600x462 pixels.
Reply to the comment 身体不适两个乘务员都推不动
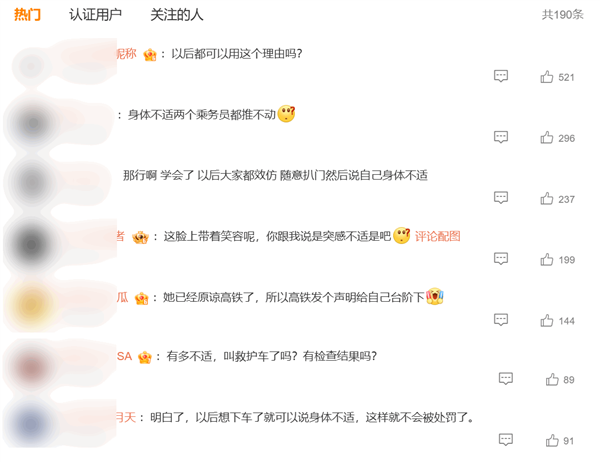point(501,138)
